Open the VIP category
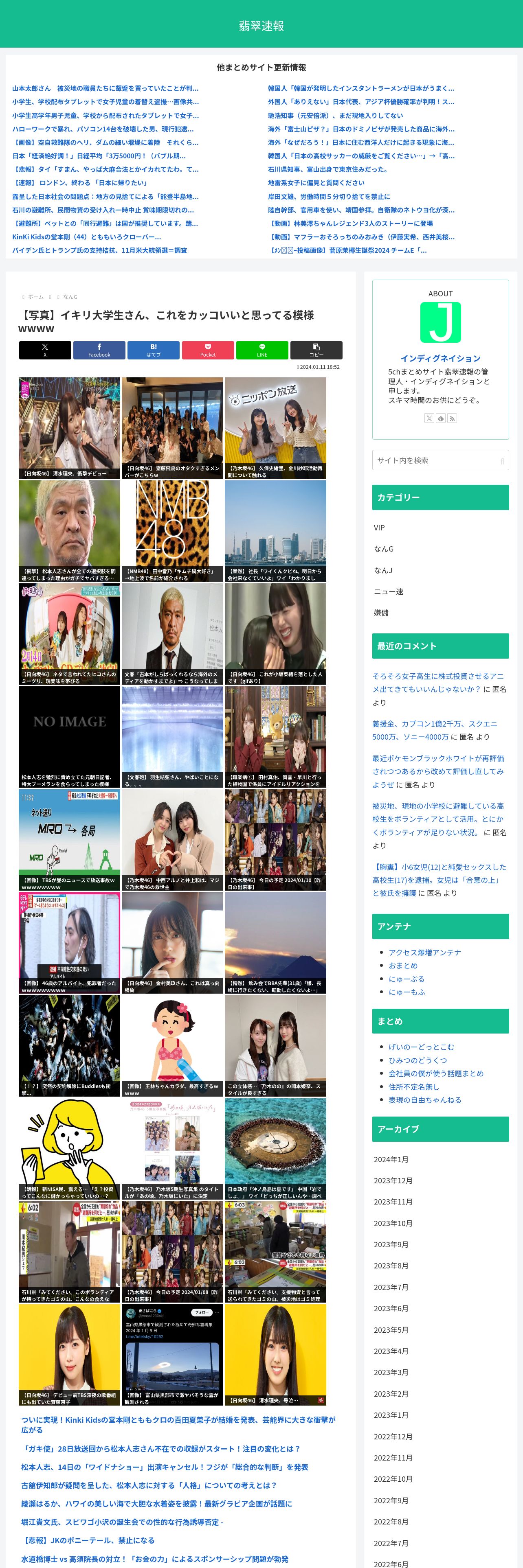Screen dimensions: 523x1568 point(379,528)
